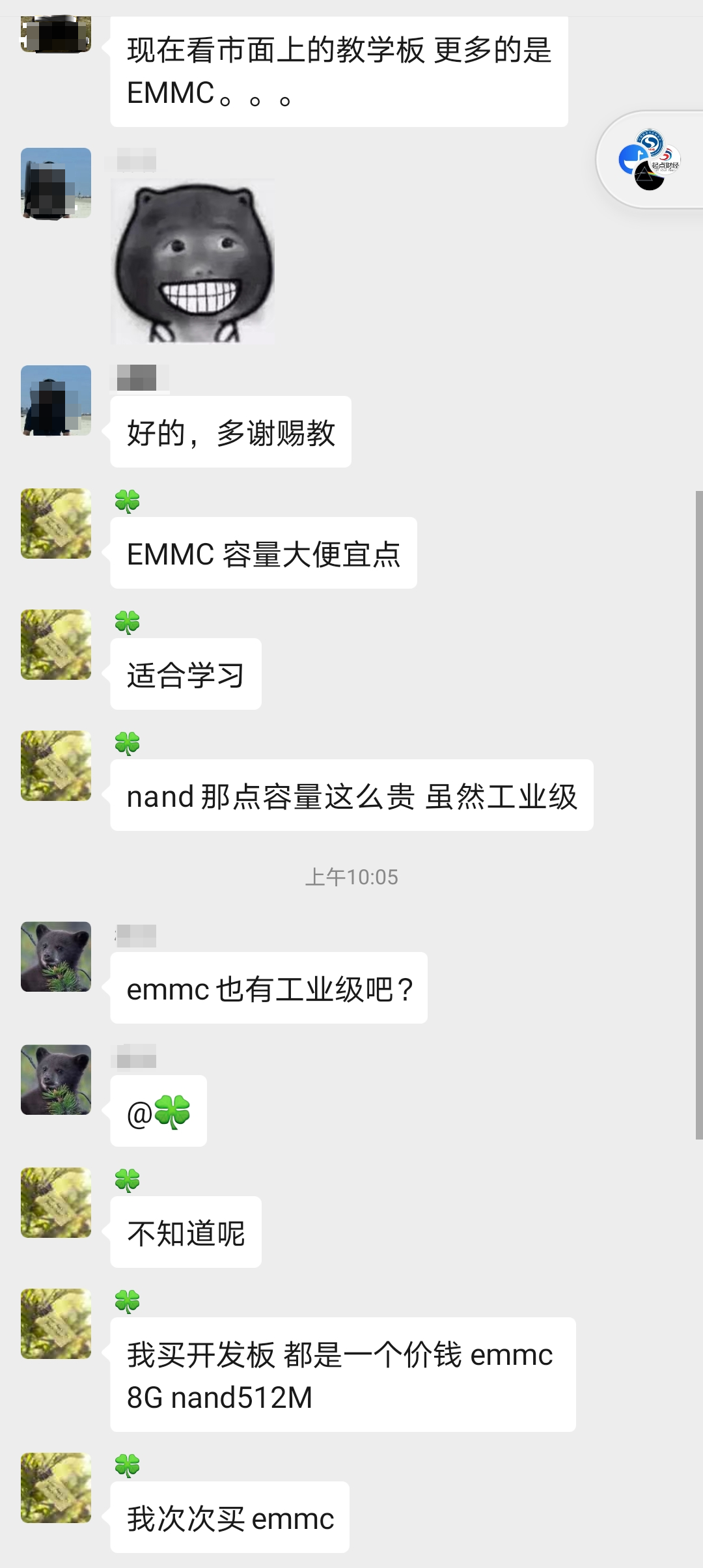Open avatar next to 适合学习 message
Image resolution: width=703 pixels, height=1568 pixels.
coord(56,645)
